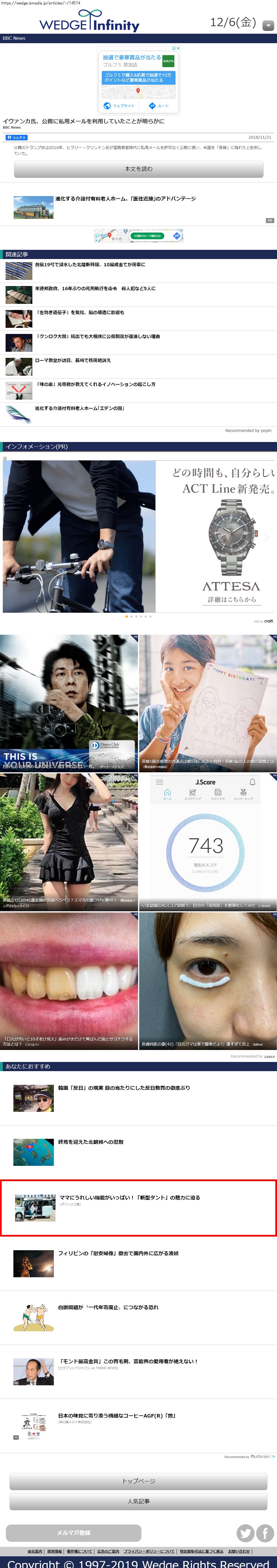Open 終焉を迎えた北朝鮮への忍耐 article

[x=90, y=1142]
